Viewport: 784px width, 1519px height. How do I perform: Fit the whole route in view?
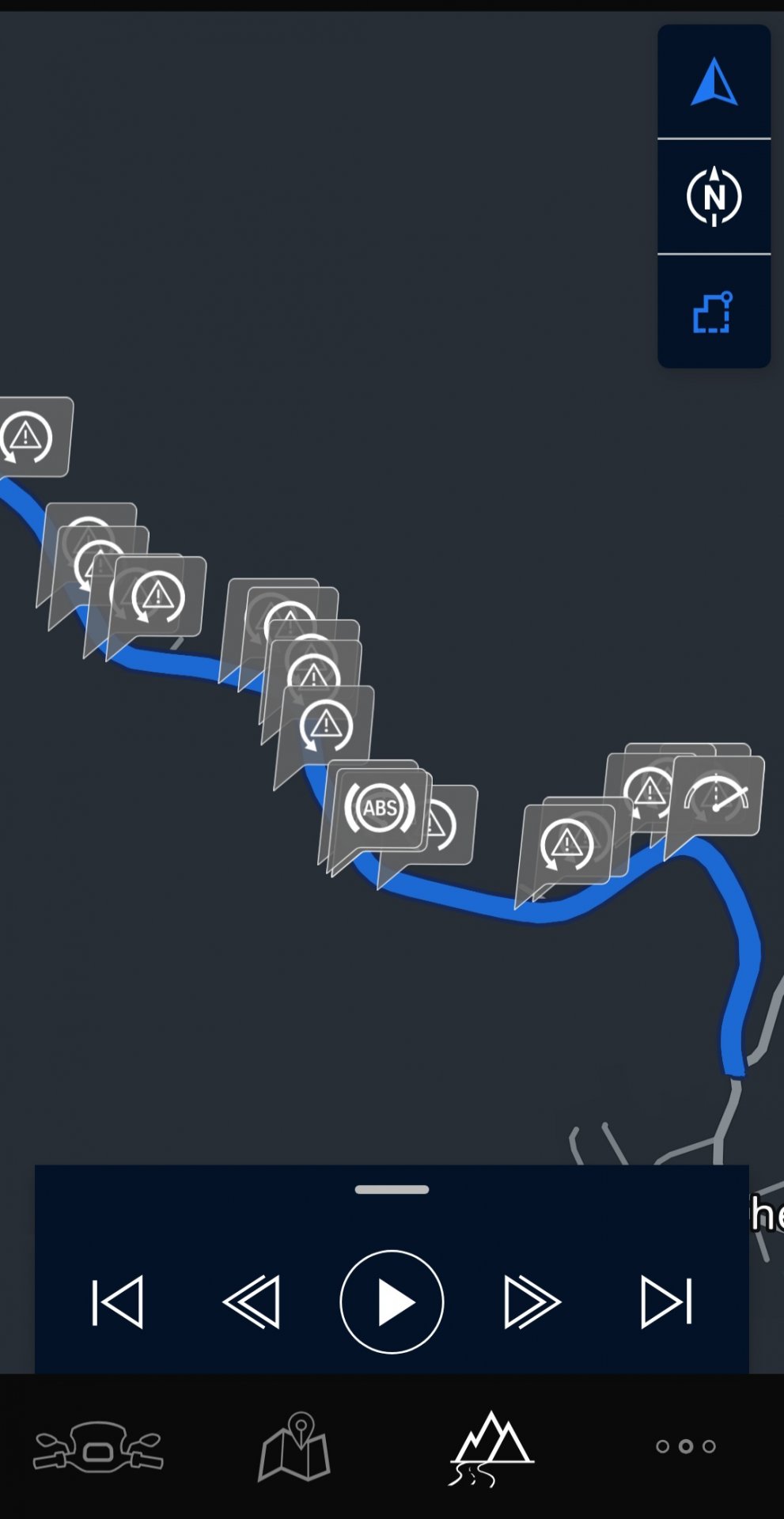tap(714, 312)
